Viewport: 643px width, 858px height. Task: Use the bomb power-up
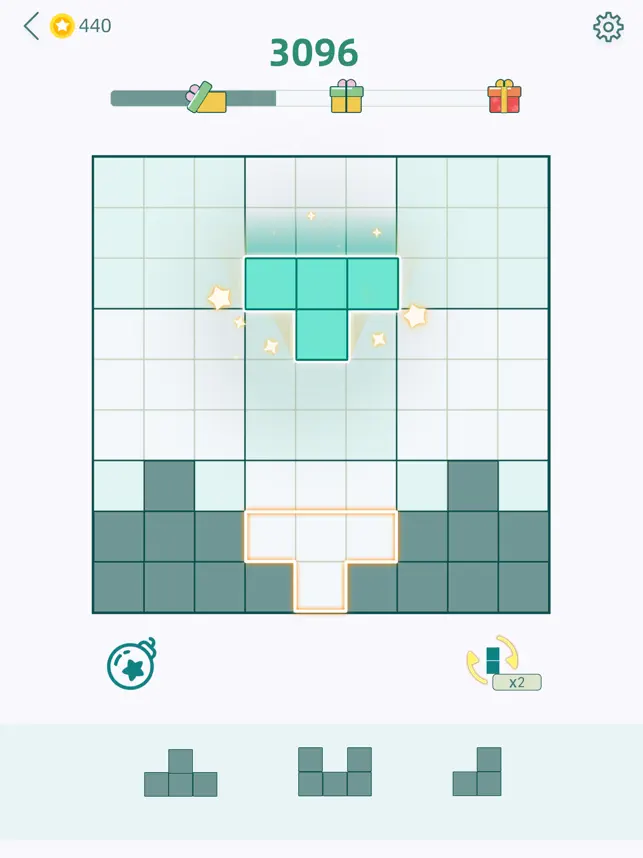click(x=132, y=664)
